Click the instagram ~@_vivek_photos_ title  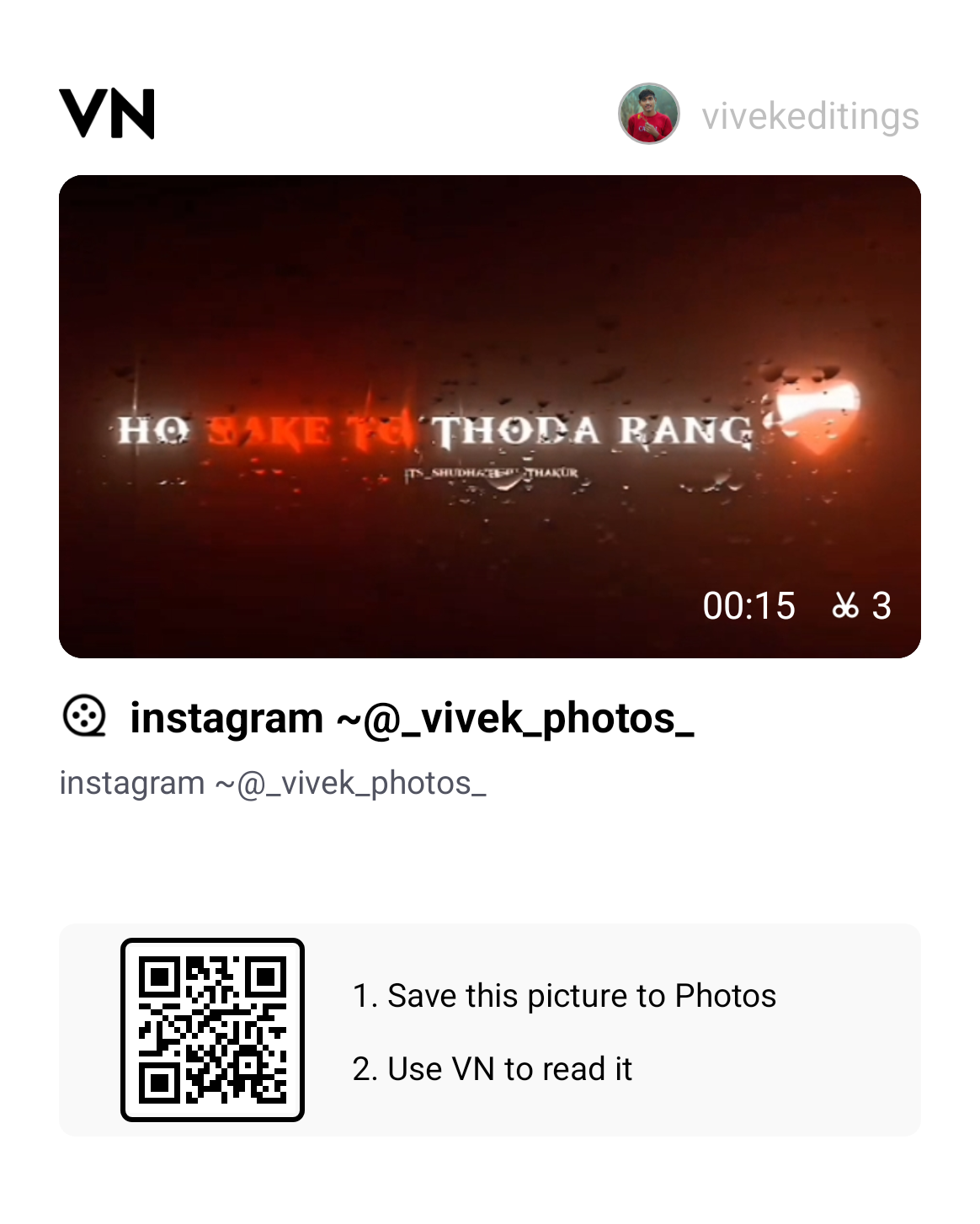[411, 718]
